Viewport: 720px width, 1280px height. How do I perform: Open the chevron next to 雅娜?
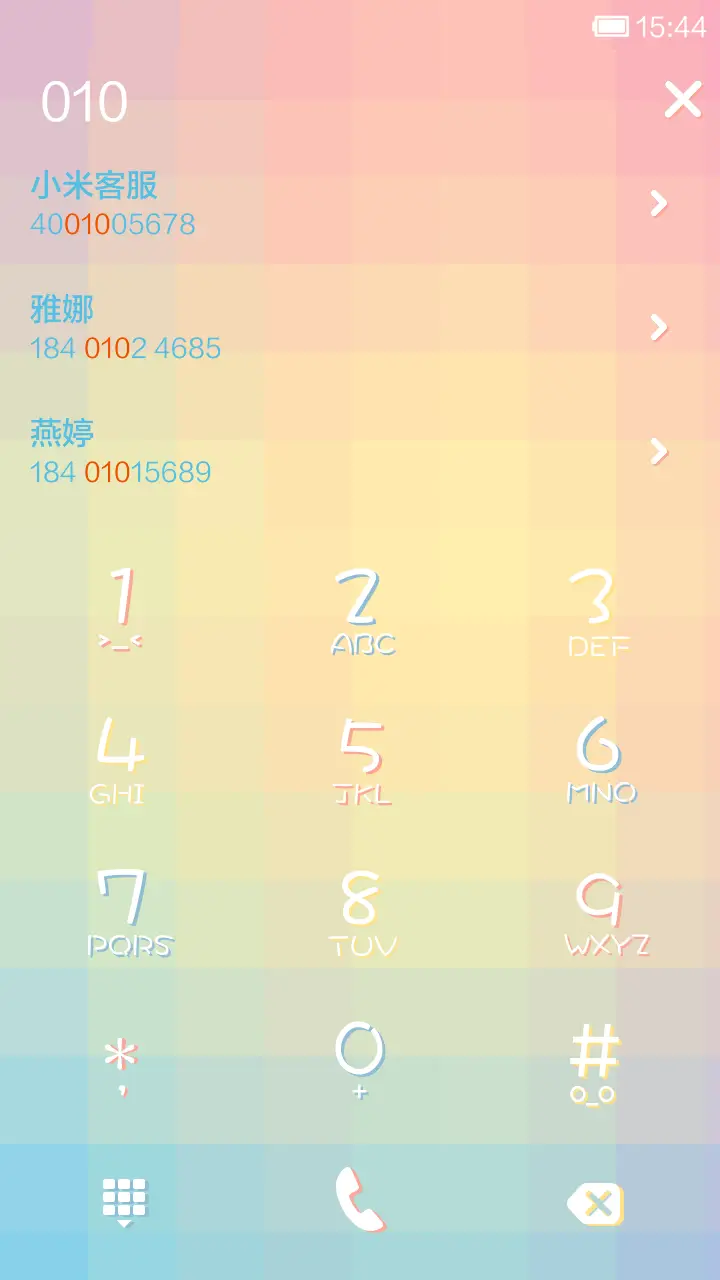pyautogui.click(x=657, y=327)
